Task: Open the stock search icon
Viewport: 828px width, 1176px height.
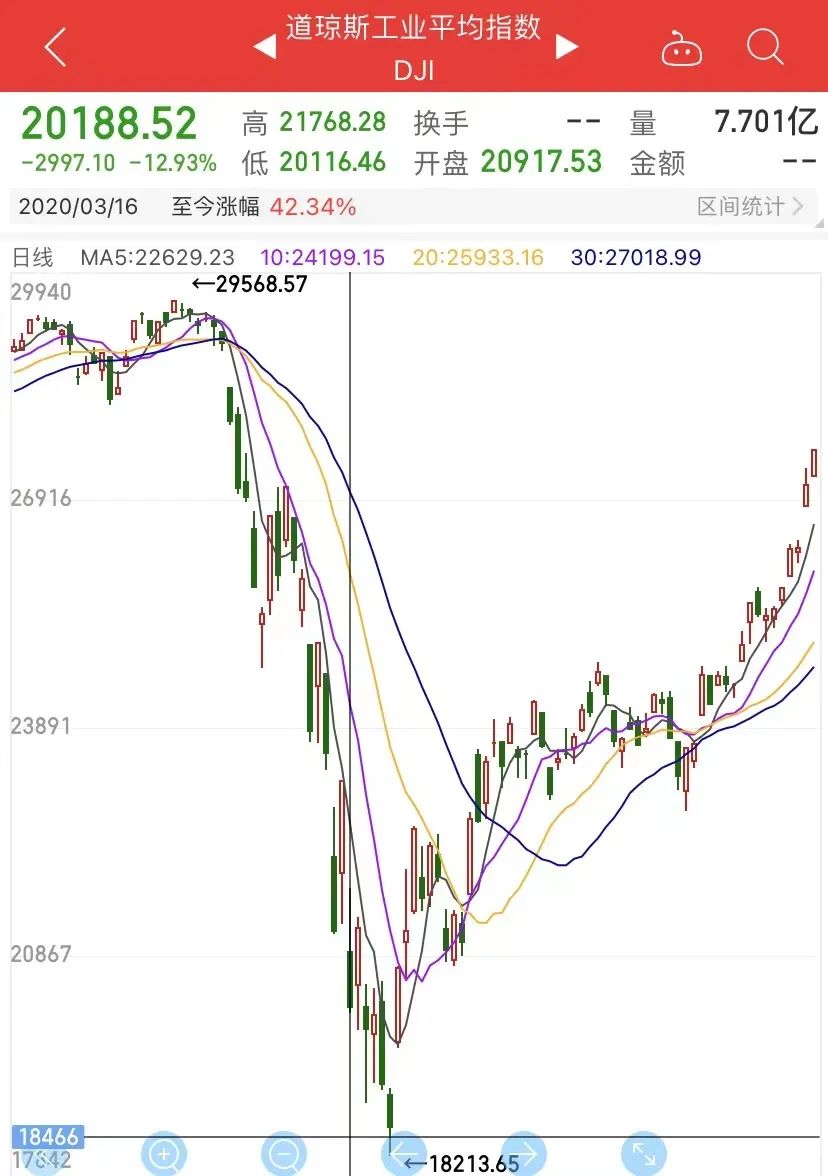Action: (764, 47)
